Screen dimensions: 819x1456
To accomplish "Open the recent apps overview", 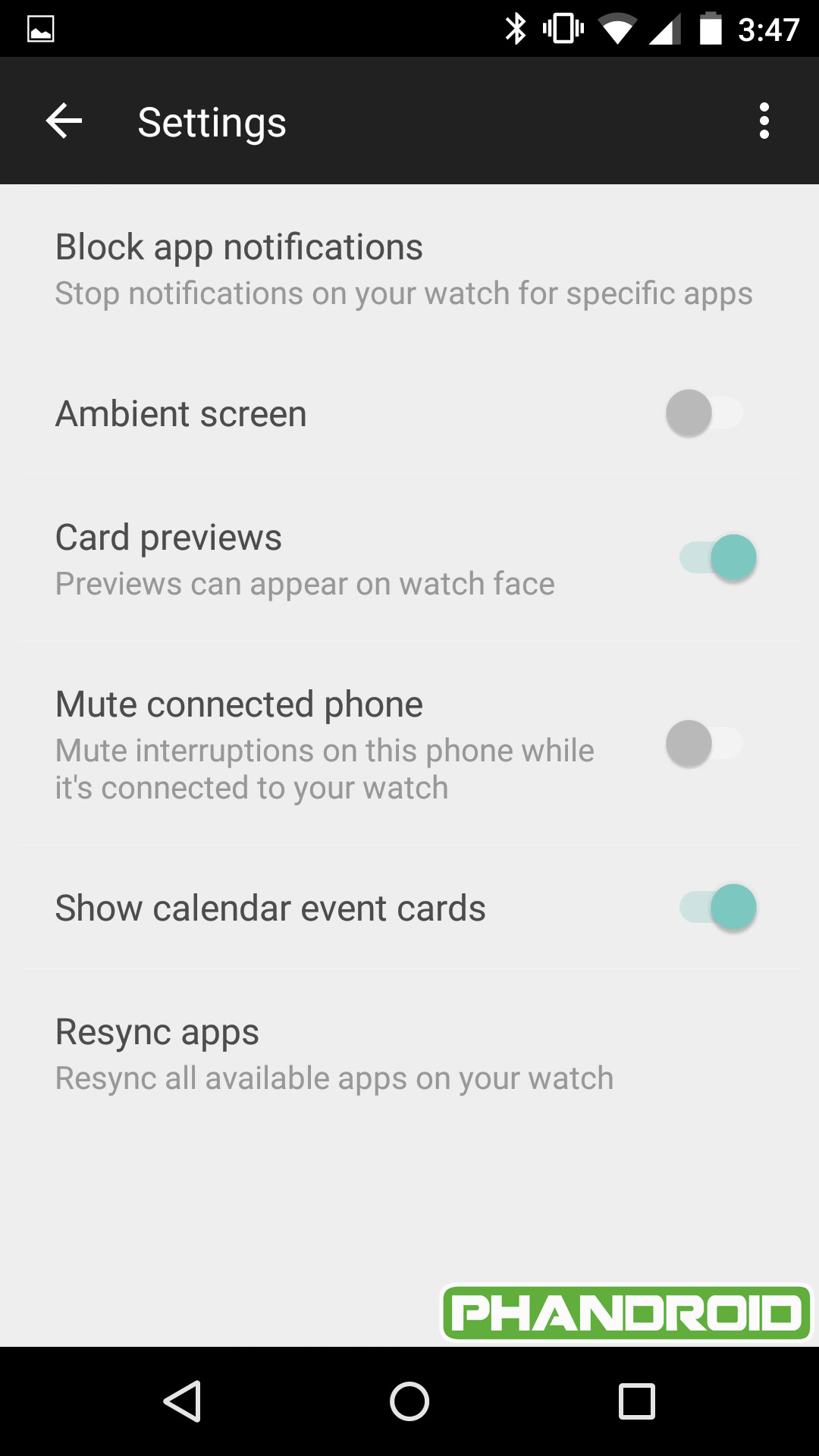I will point(637,1401).
